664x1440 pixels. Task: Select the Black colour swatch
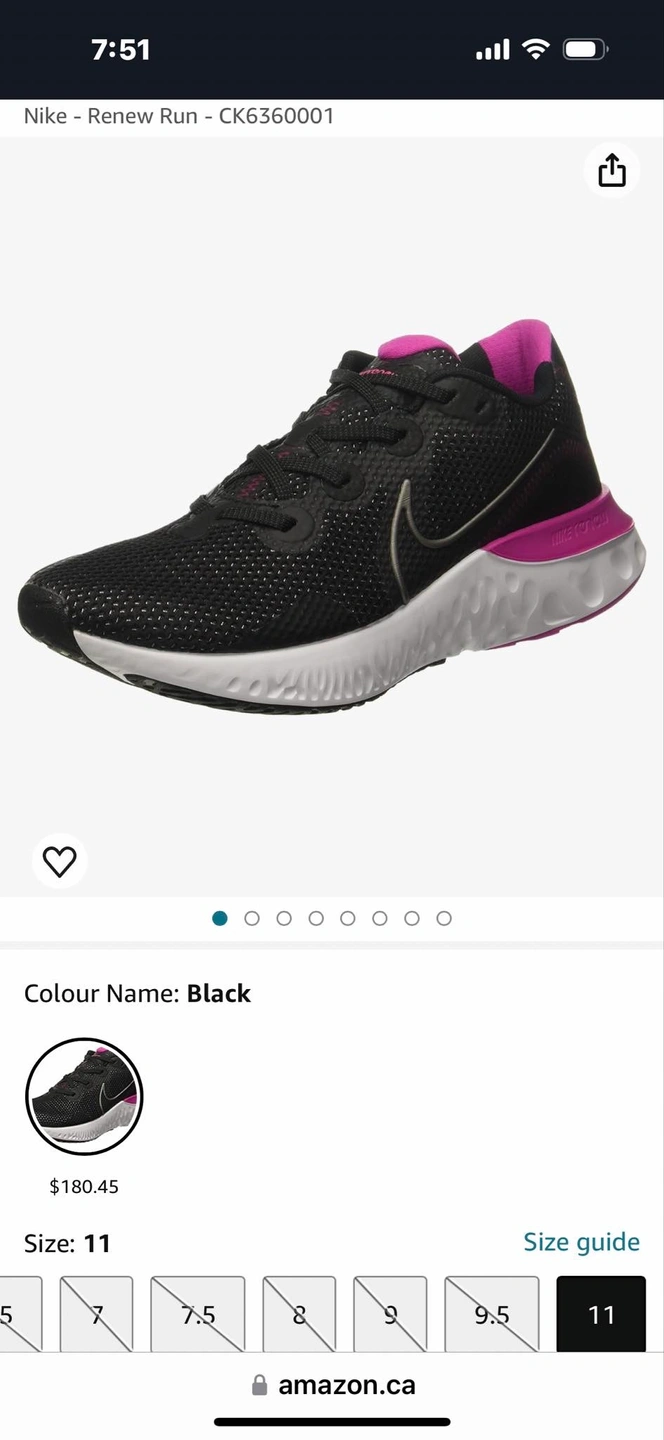tap(84, 1097)
